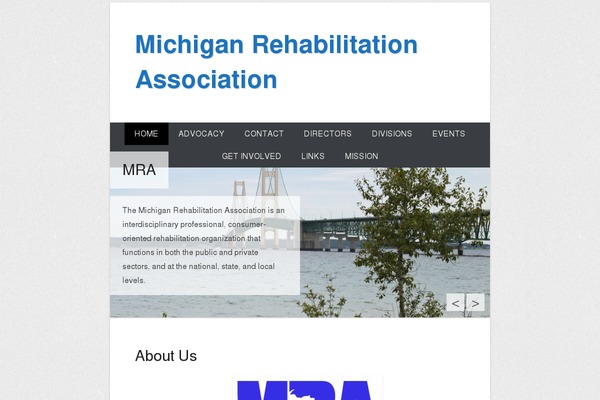
Task: Open the Advocacy menu item
Action: point(201,134)
